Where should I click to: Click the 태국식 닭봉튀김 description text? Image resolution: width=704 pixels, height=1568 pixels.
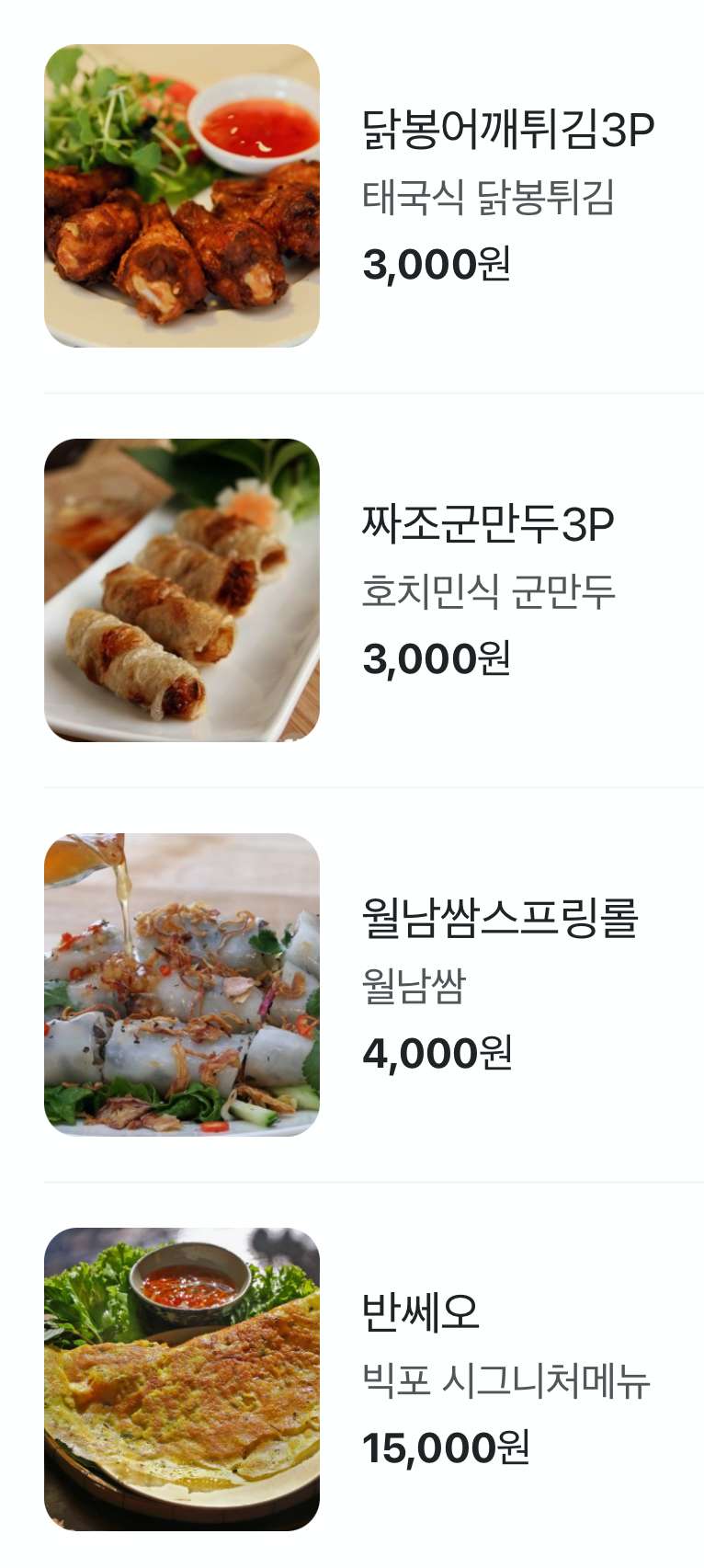[x=490, y=199]
